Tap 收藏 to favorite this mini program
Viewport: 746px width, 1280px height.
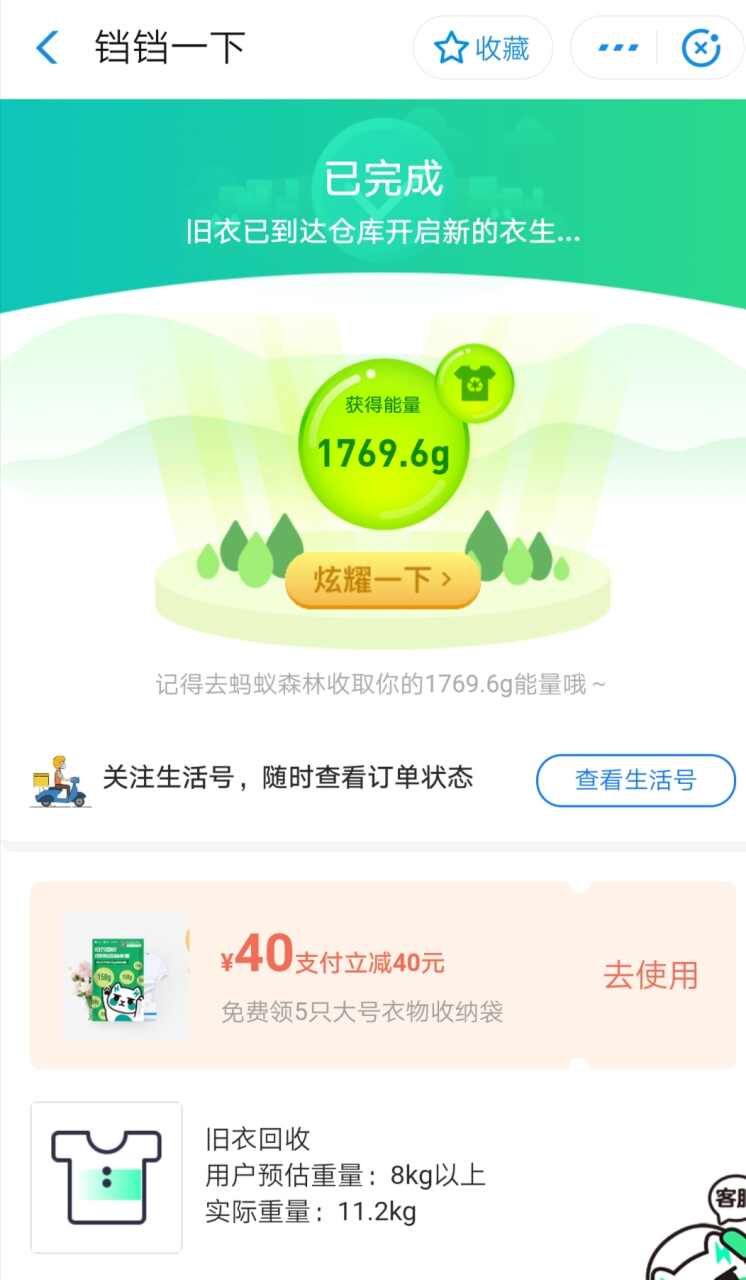point(482,47)
